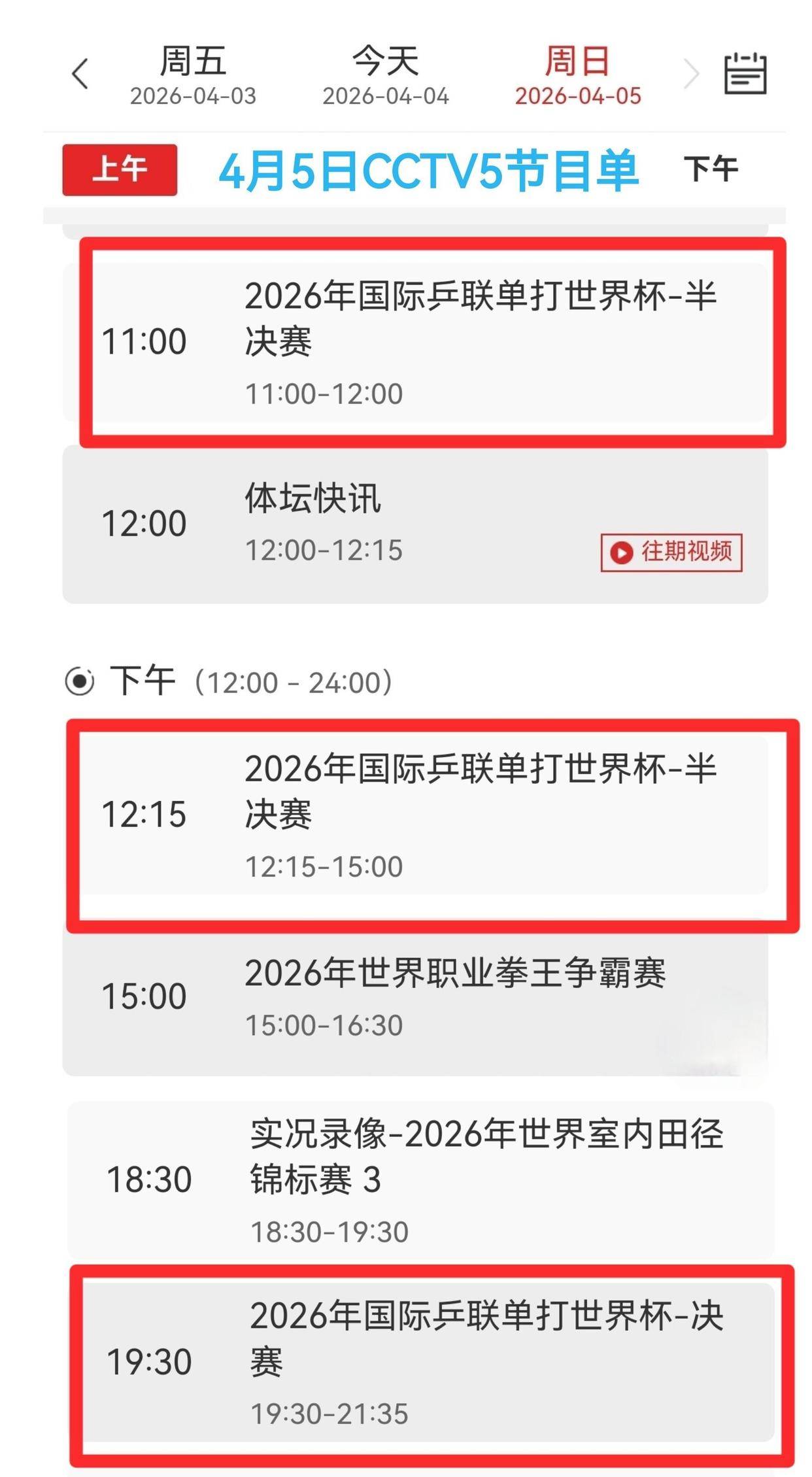Select Friday 2026-04-03 schedule

tap(193, 75)
